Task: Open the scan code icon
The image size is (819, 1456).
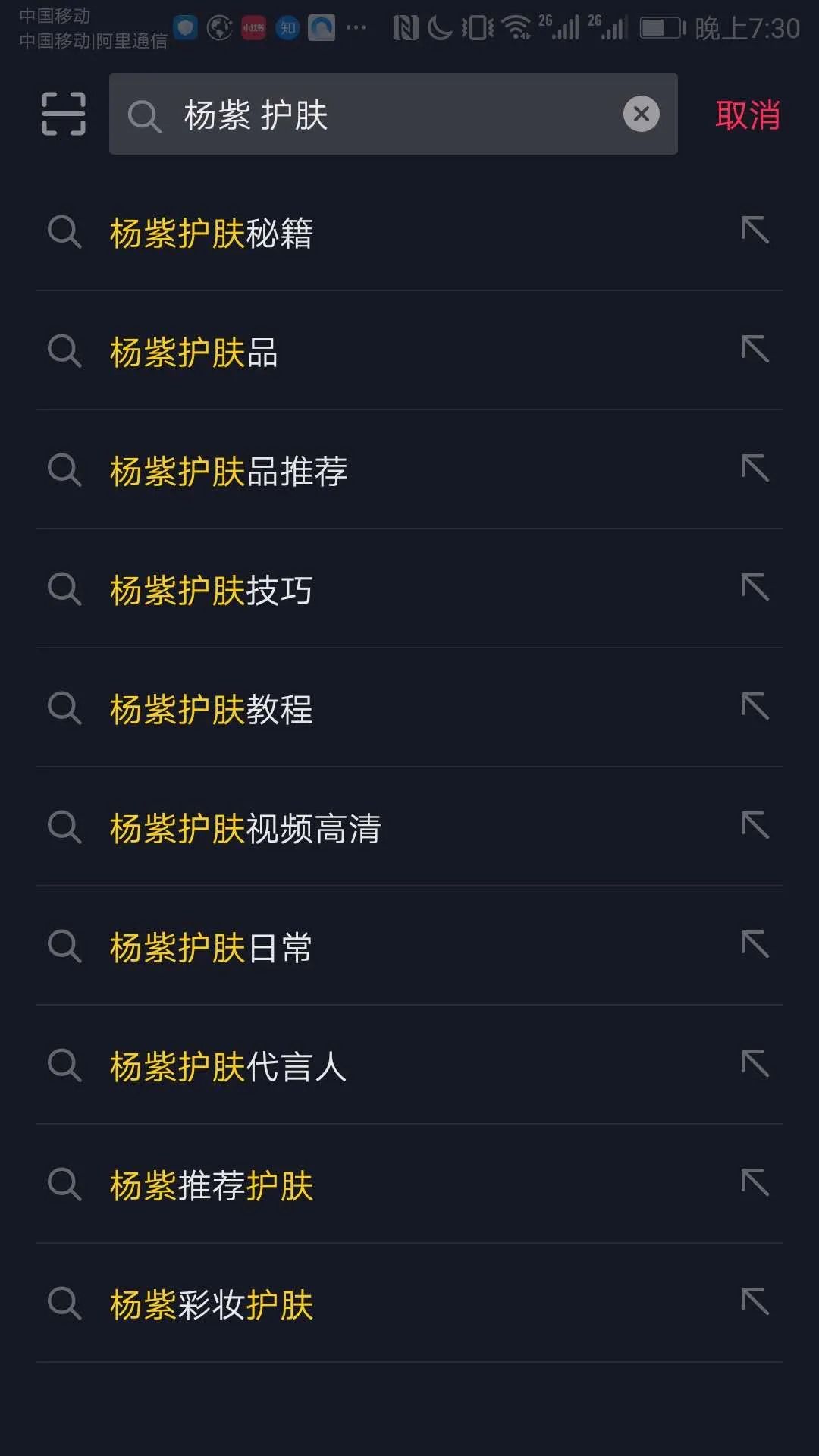Action: [x=64, y=115]
